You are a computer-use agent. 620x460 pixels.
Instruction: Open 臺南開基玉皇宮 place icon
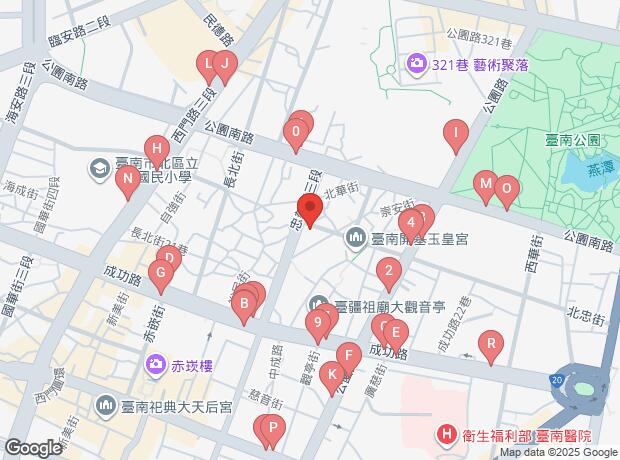click(355, 239)
